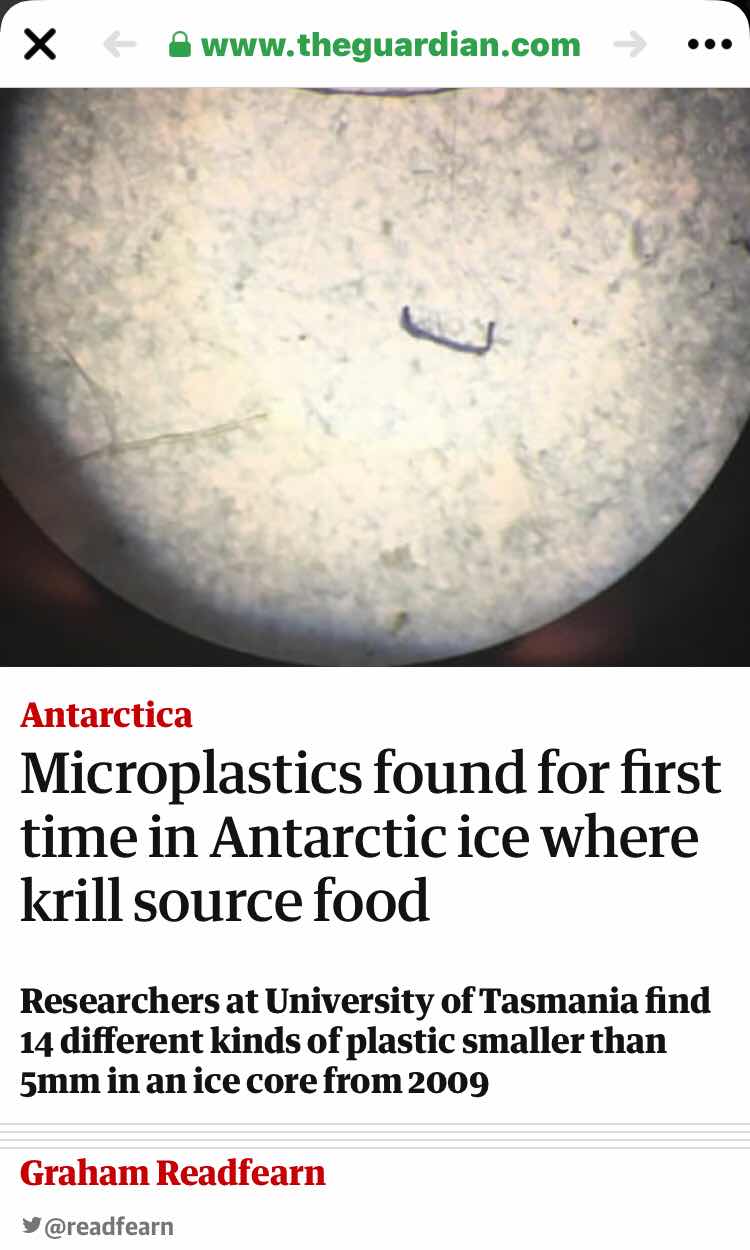This screenshot has height=1250, width=750.
Task: Open the @readfearn Twitter handle
Action: 97,1226
